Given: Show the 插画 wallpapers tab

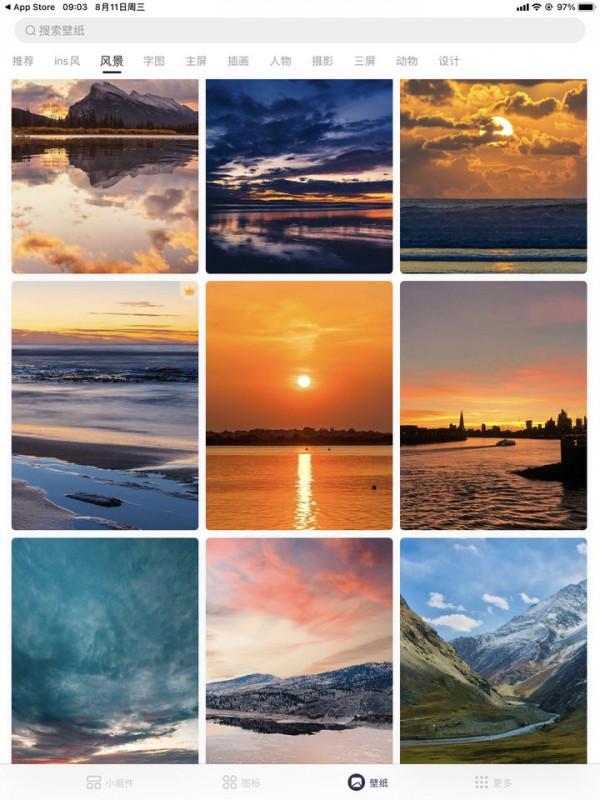Looking at the screenshot, I should pos(238,61).
